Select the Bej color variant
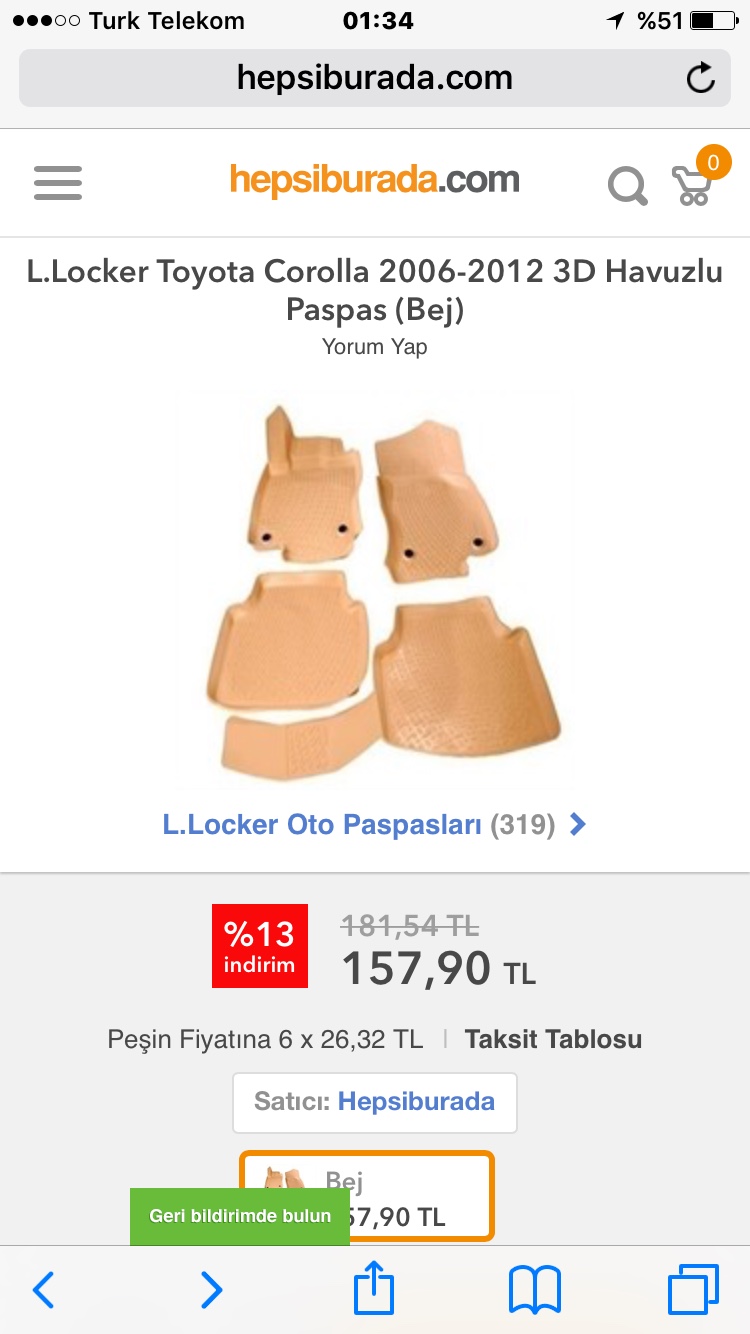 (x=420, y=1195)
